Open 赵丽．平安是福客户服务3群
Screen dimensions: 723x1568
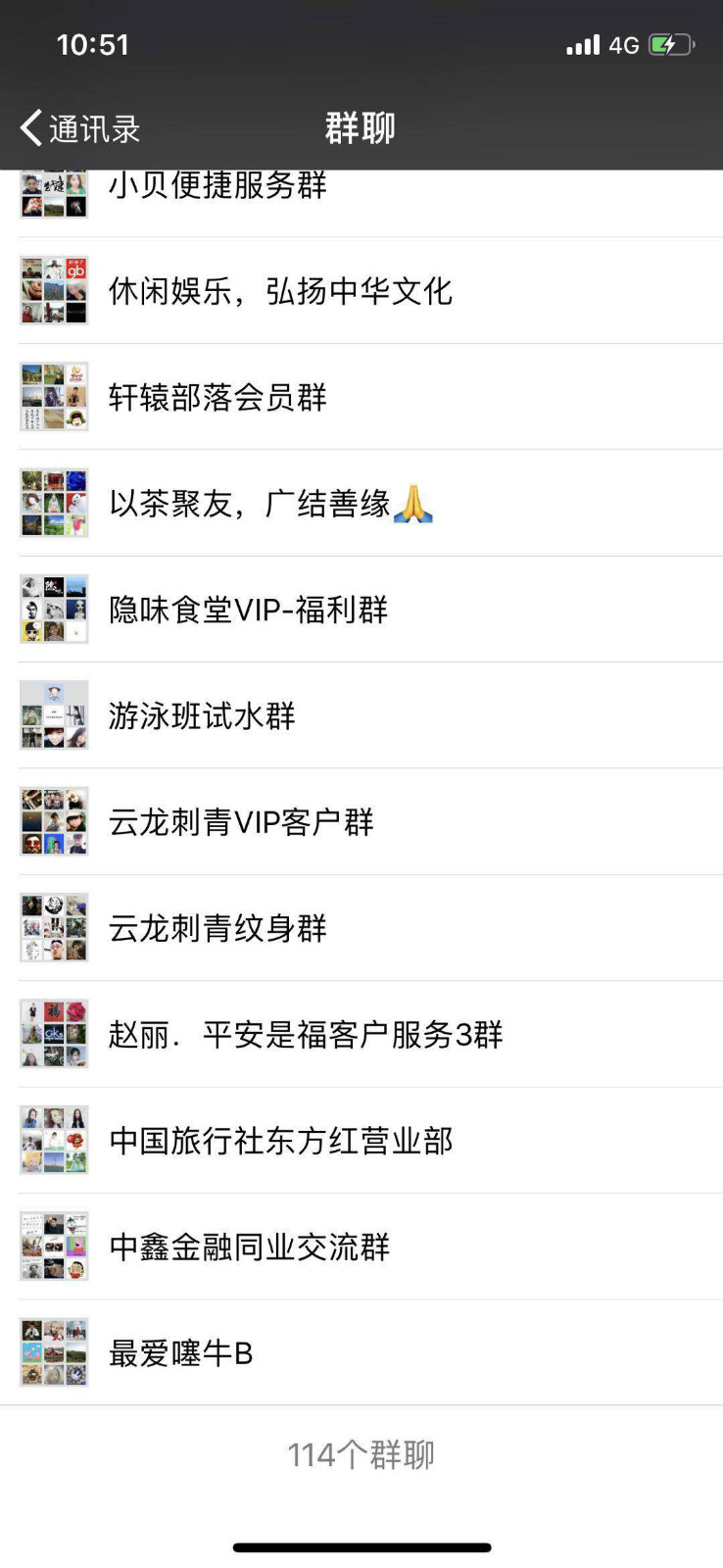[306, 1035]
